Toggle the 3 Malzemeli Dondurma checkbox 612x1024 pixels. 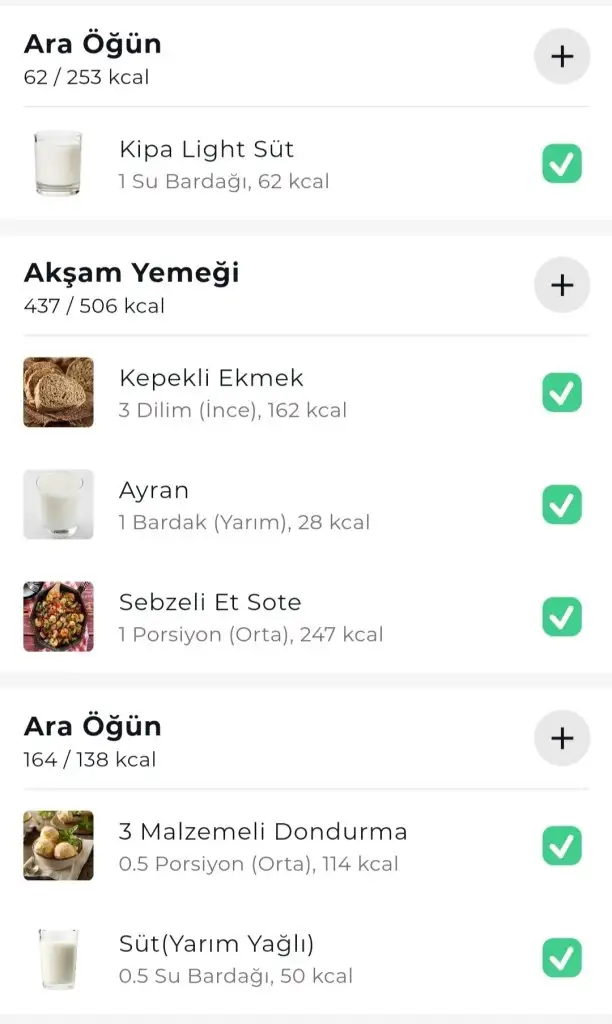(x=562, y=846)
